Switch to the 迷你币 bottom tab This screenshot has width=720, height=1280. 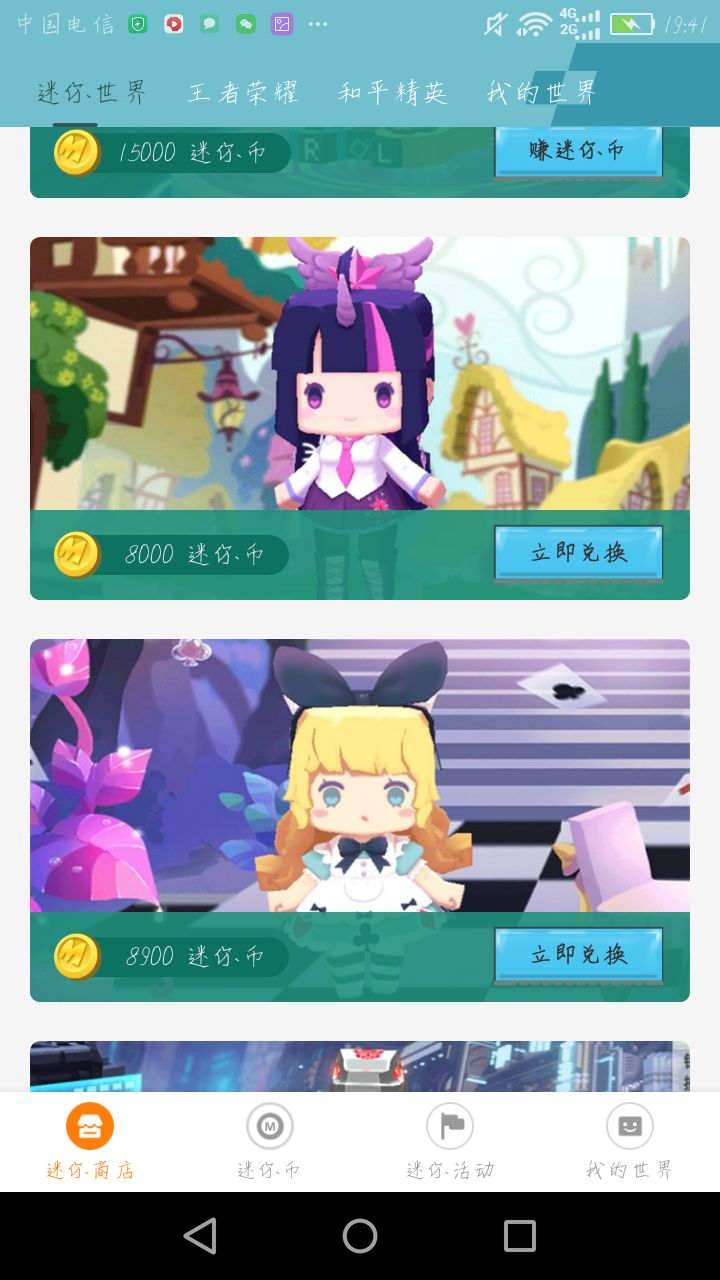tap(269, 1142)
